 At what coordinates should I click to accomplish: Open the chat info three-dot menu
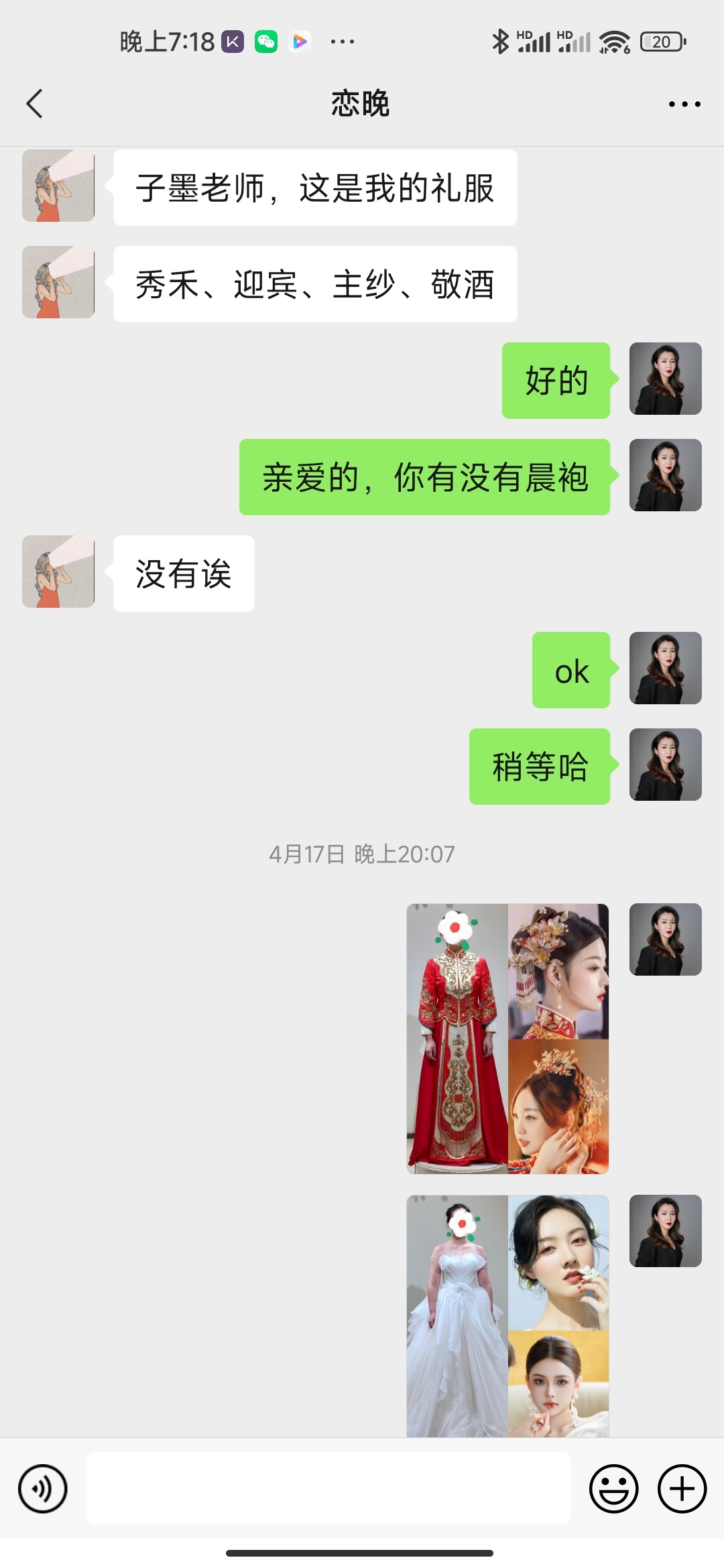[x=684, y=104]
